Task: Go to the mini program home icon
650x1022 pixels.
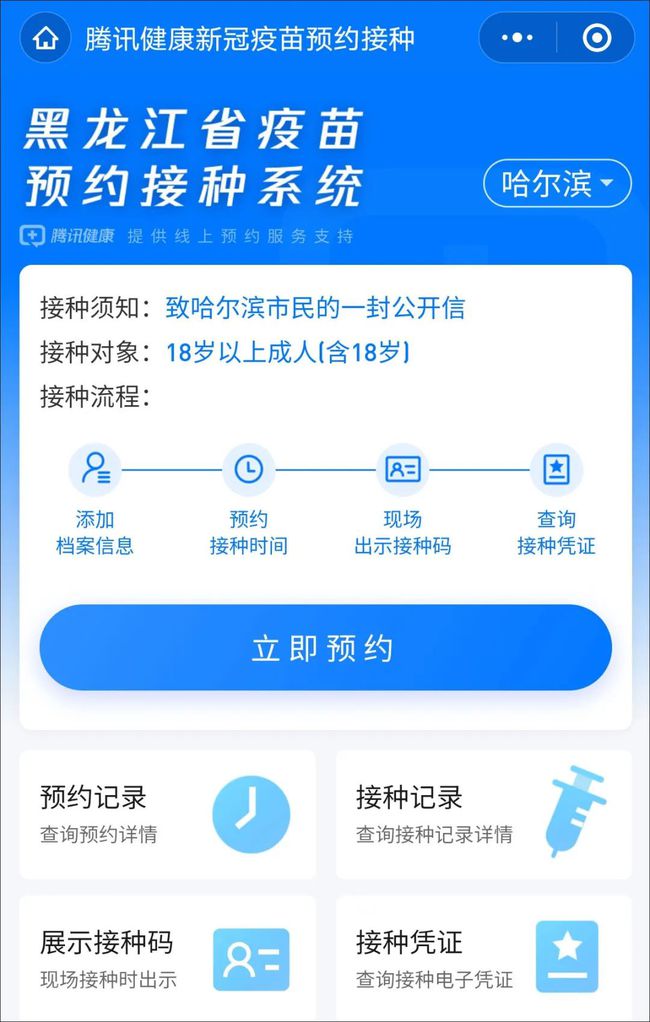Action: coord(46,39)
